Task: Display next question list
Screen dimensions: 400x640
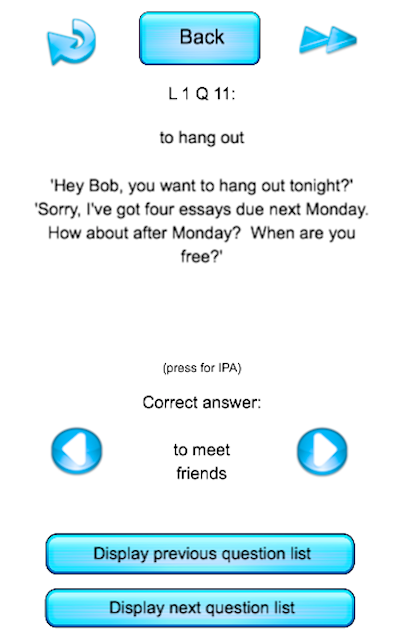Action: click(x=200, y=607)
